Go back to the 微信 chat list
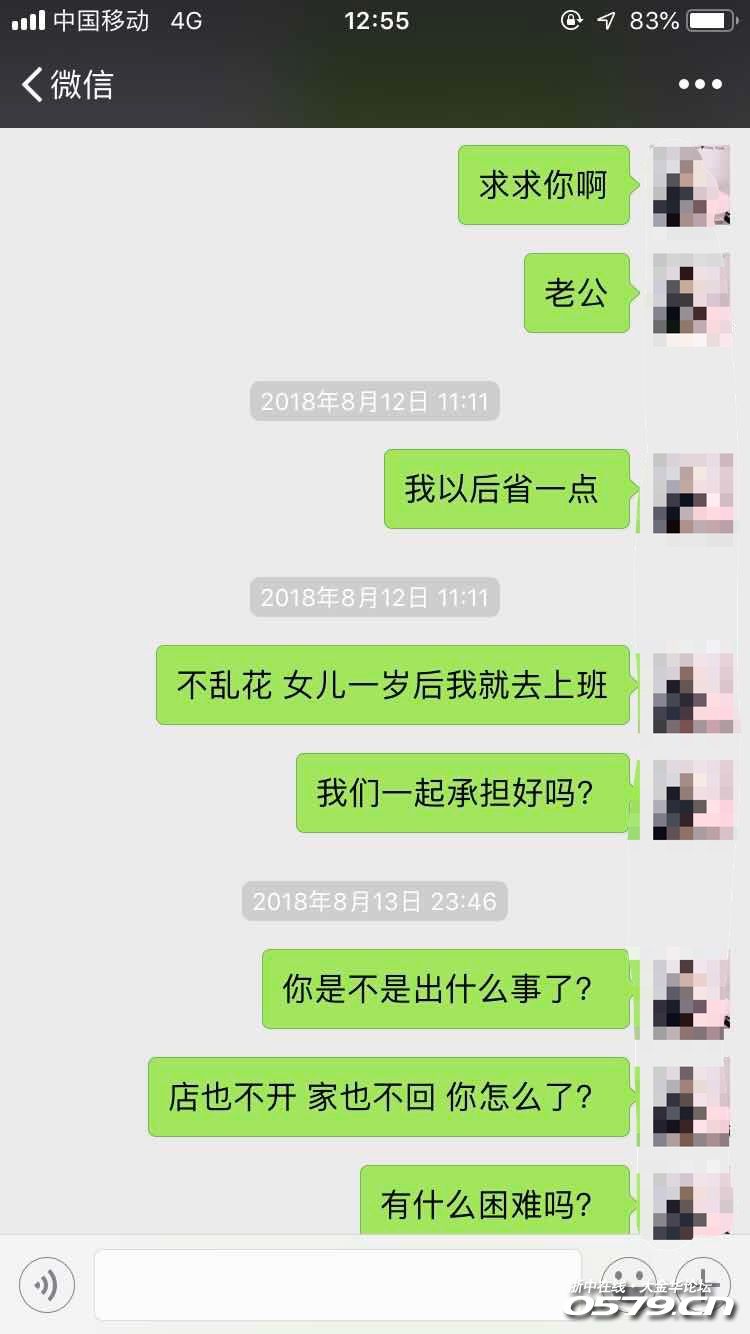The image size is (750, 1334). click(x=66, y=84)
